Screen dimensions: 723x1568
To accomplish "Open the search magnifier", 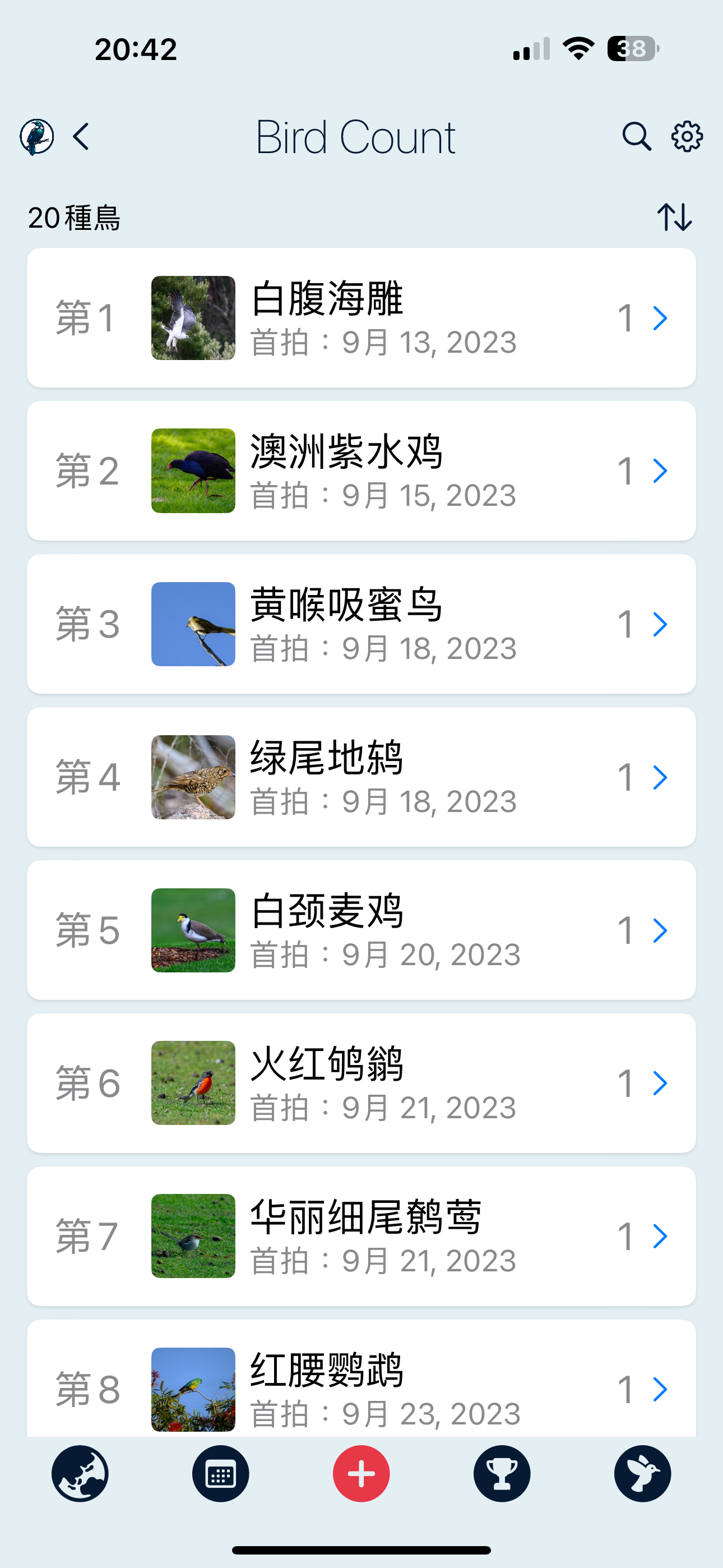I will pyautogui.click(x=636, y=136).
